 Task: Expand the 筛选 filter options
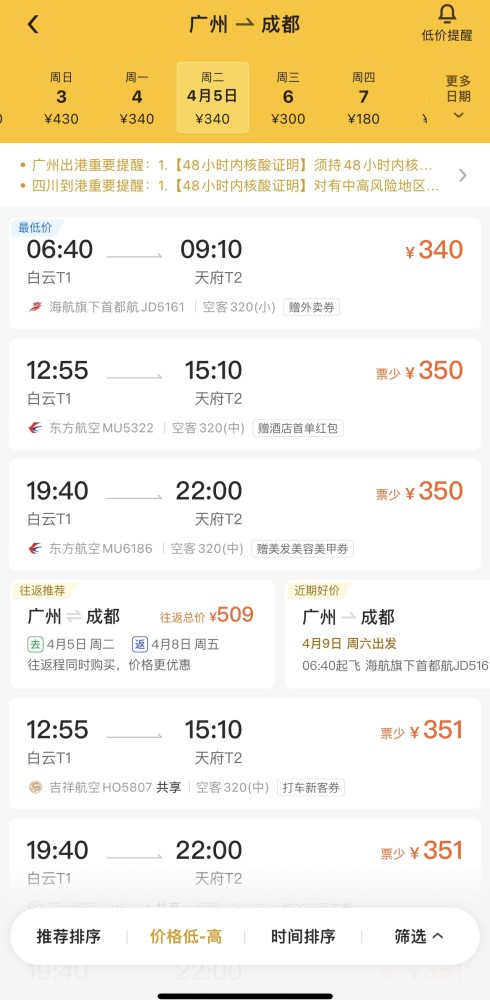coord(419,936)
